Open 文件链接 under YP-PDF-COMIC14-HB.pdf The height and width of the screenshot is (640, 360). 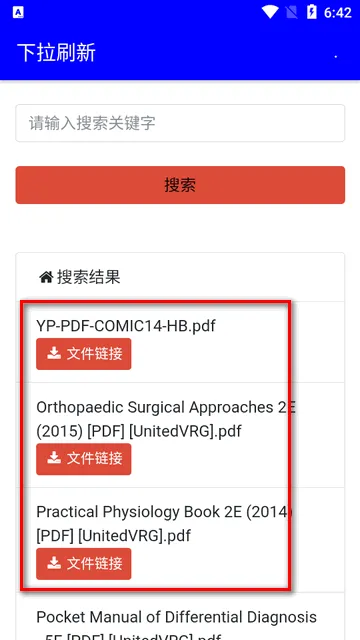[84, 354]
